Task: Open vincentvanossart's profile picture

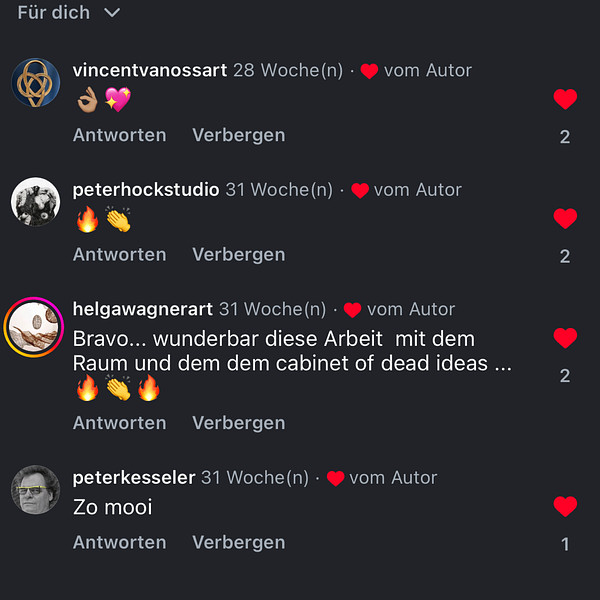Action: coord(35,83)
